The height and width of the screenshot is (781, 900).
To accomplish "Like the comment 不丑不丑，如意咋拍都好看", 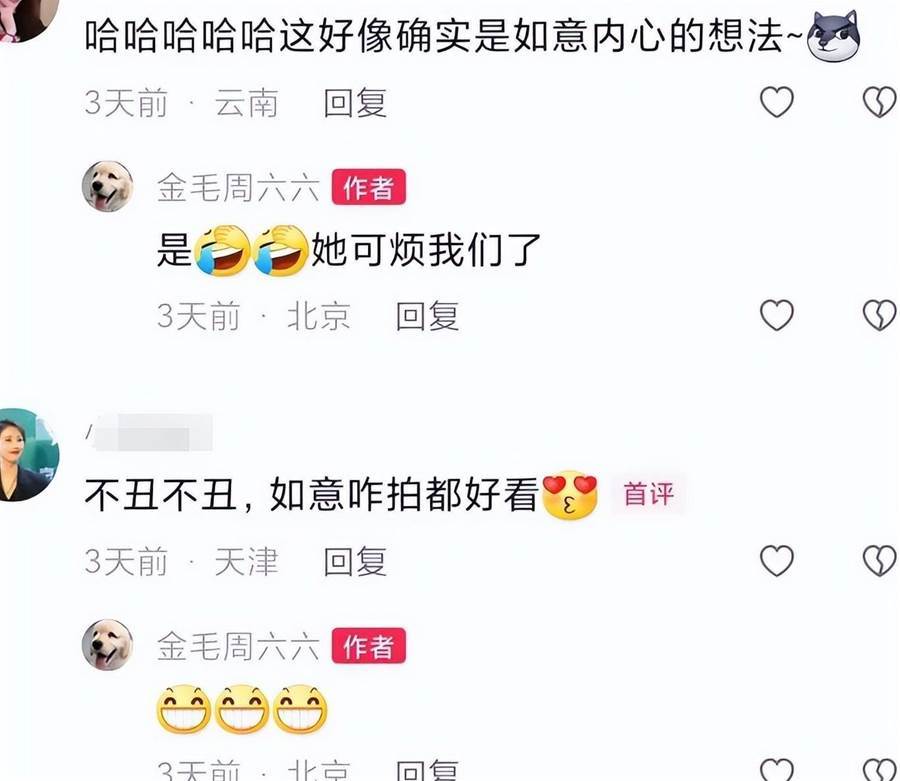I will click(x=776, y=561).
